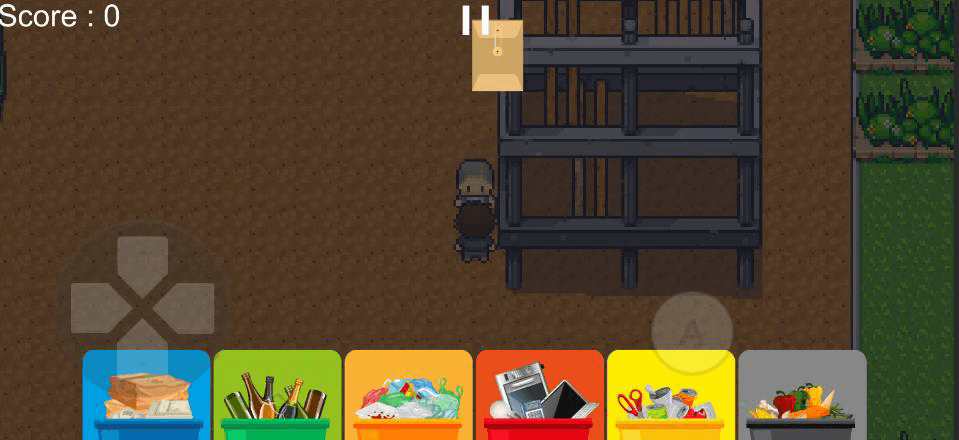Pause the game
The height and width of the screenshot is (440, 959).
(476, 20)
